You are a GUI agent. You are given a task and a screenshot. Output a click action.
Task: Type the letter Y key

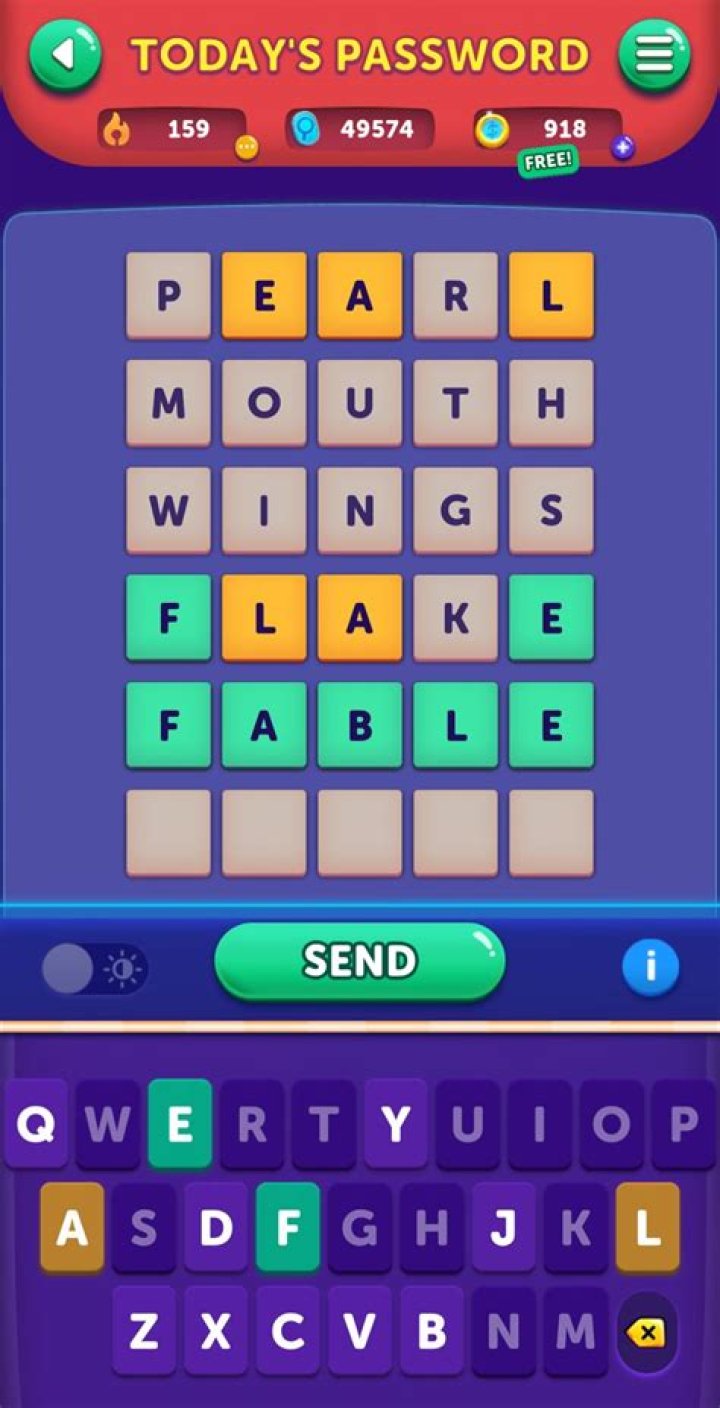[396, 1124]
